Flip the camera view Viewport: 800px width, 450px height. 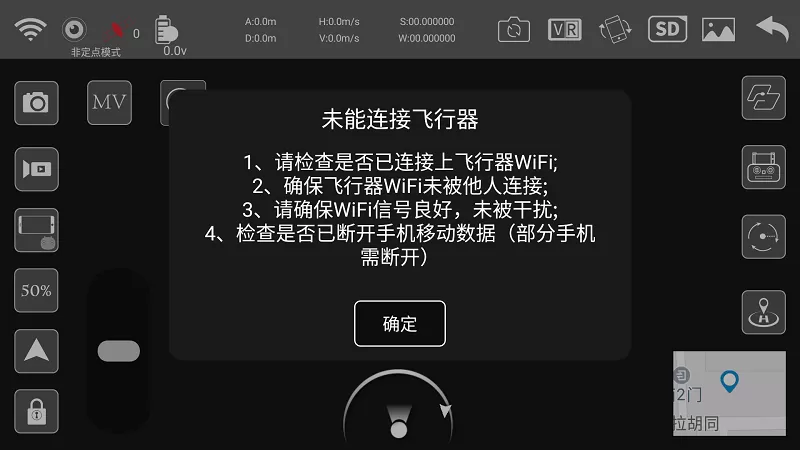[x=514, y=29]
